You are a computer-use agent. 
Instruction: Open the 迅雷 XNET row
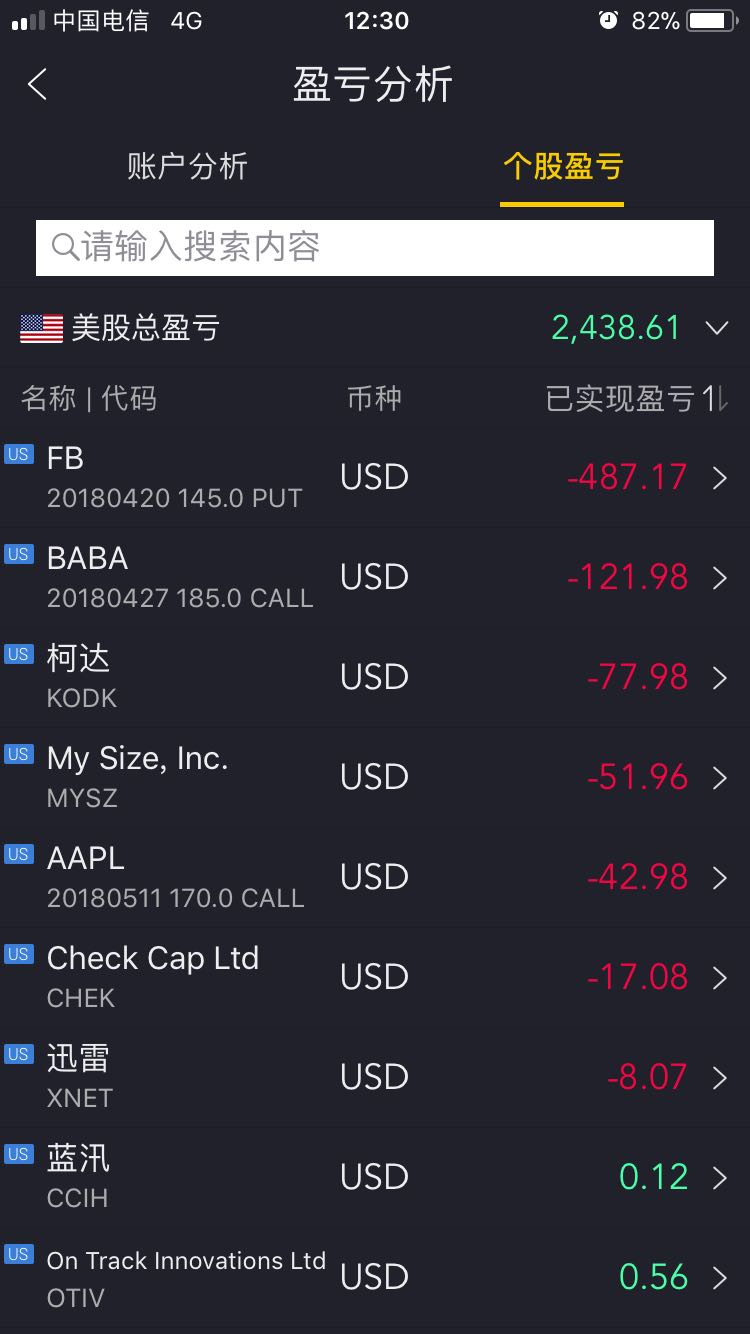(x=375, y=1078)
